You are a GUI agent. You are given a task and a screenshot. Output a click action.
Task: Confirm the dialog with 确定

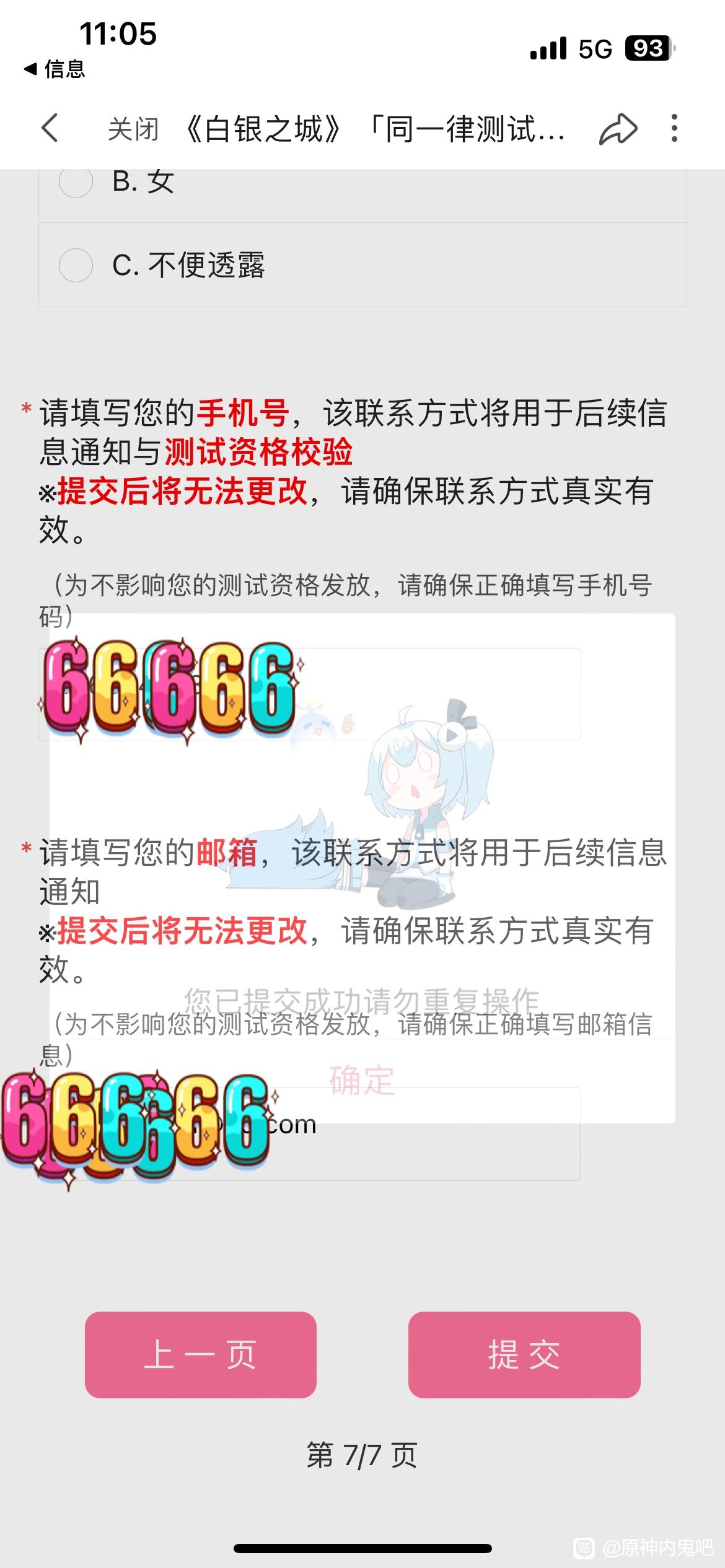click(362, 1081)
